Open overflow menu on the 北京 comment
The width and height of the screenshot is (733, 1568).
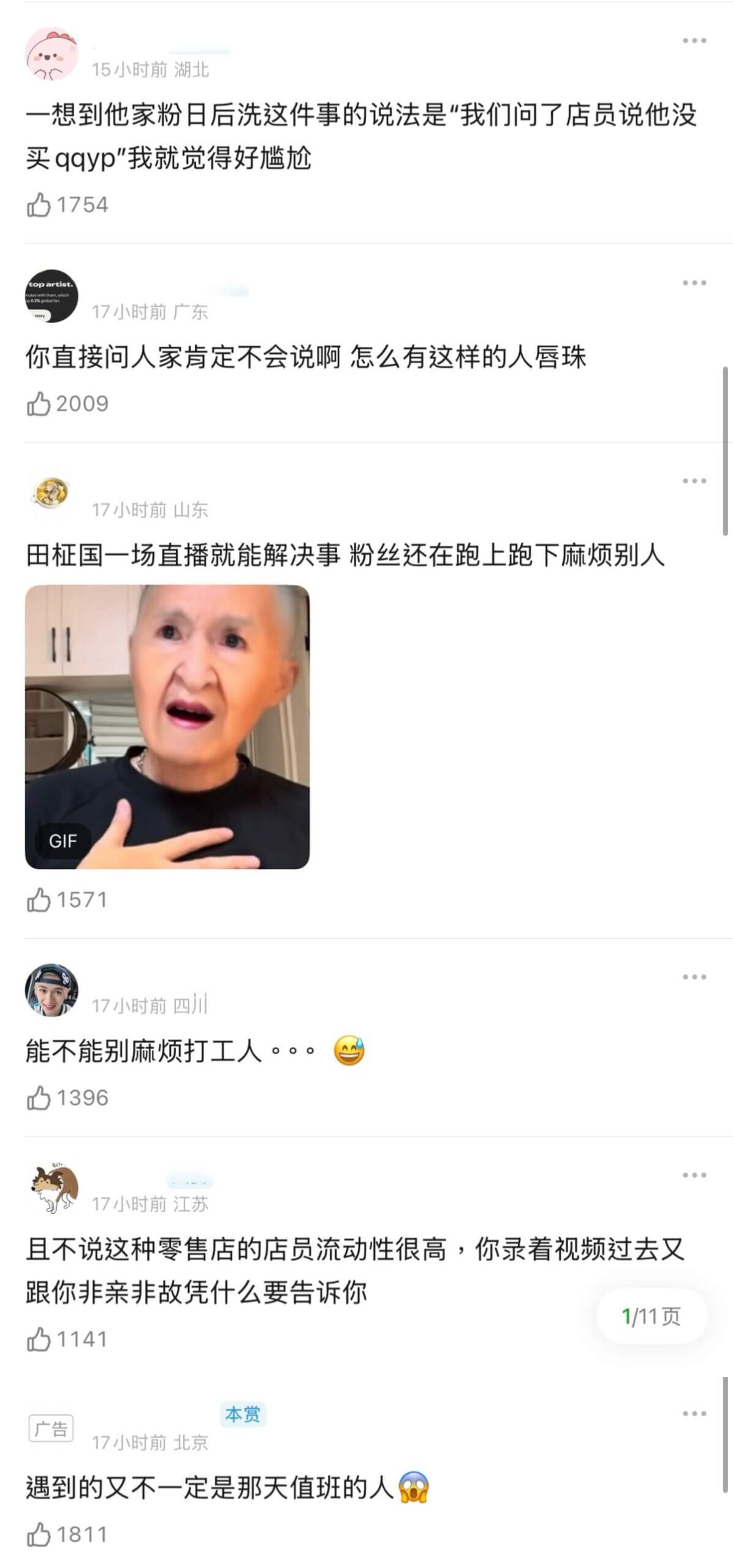tap(694, 1414)
